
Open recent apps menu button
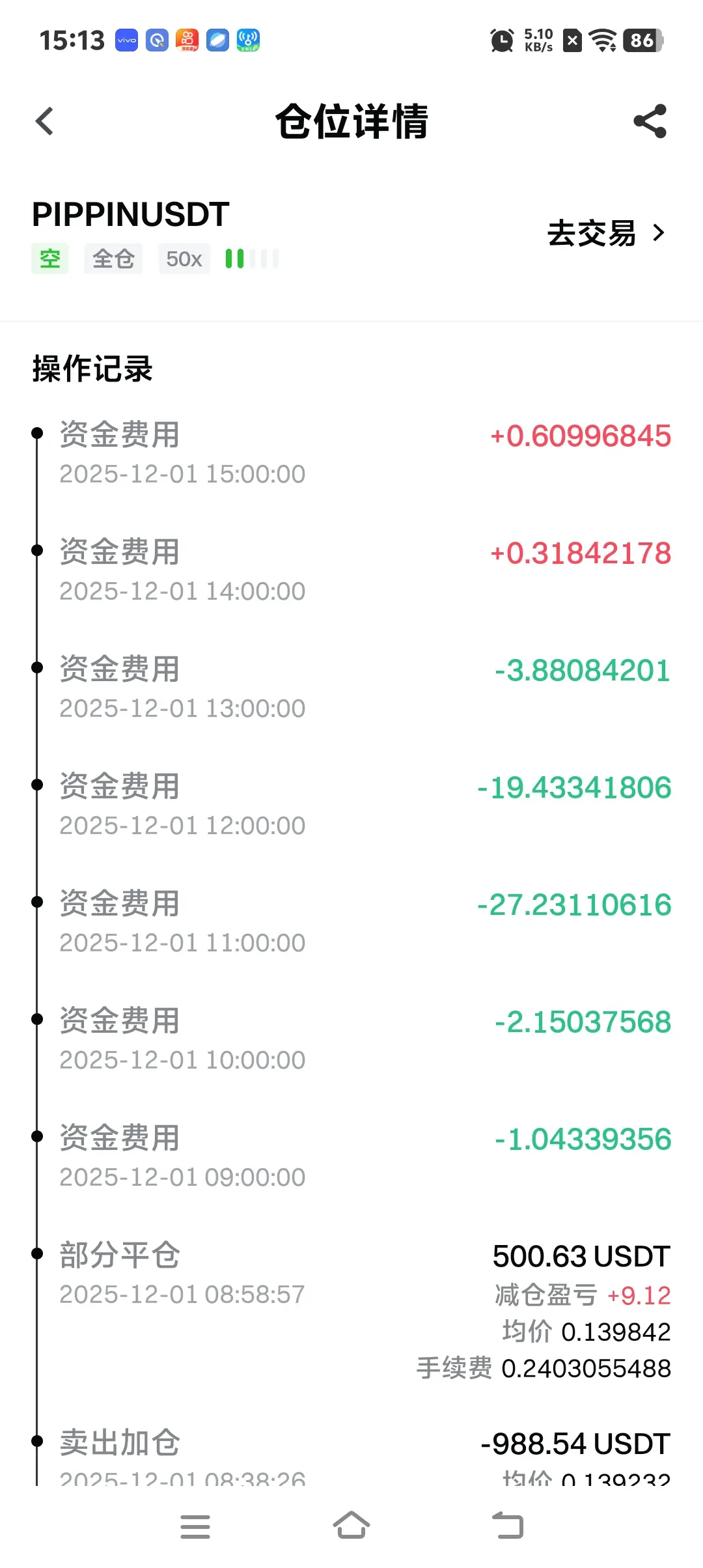pos(195,1526)
